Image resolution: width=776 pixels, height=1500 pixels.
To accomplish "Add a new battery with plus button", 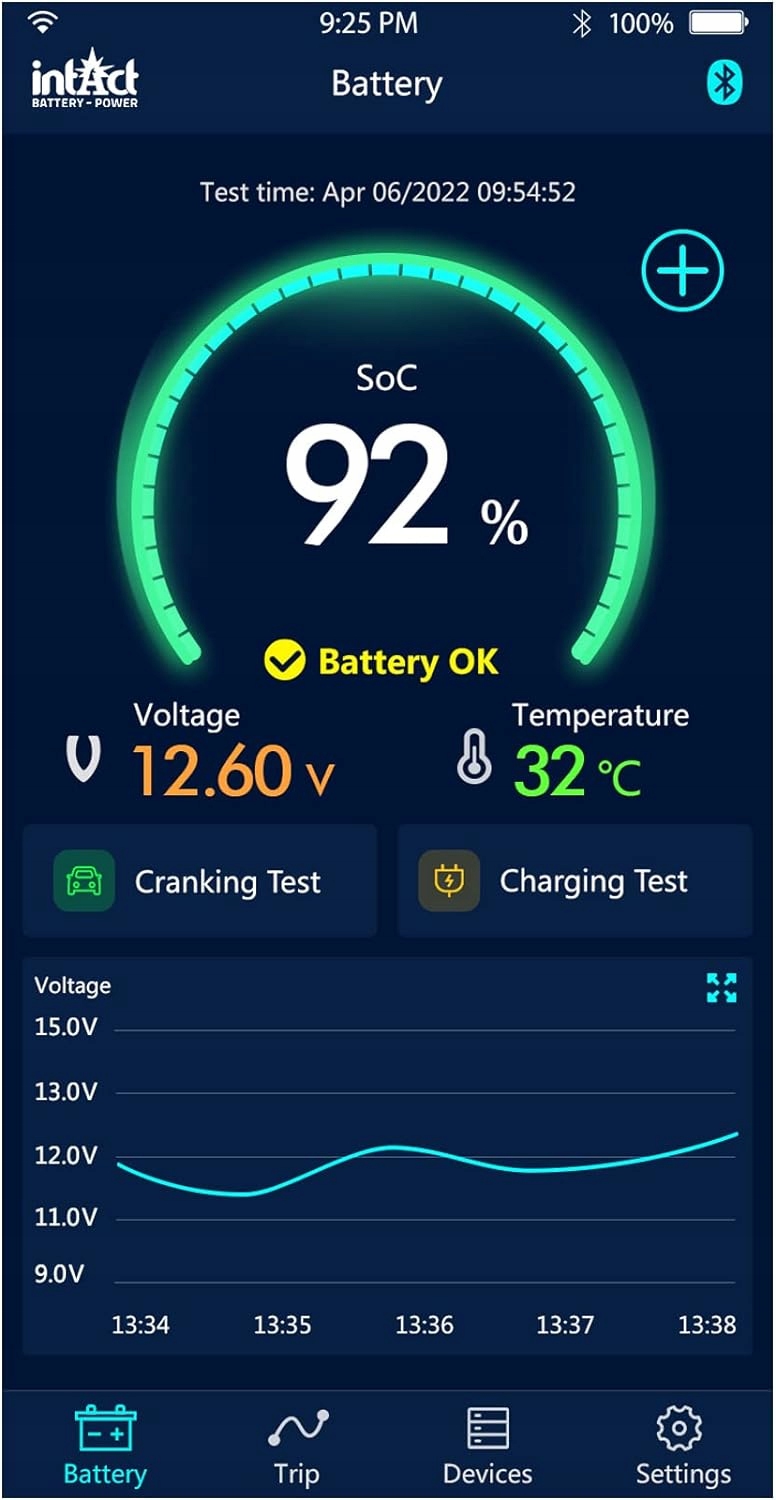I will point(682,271).
